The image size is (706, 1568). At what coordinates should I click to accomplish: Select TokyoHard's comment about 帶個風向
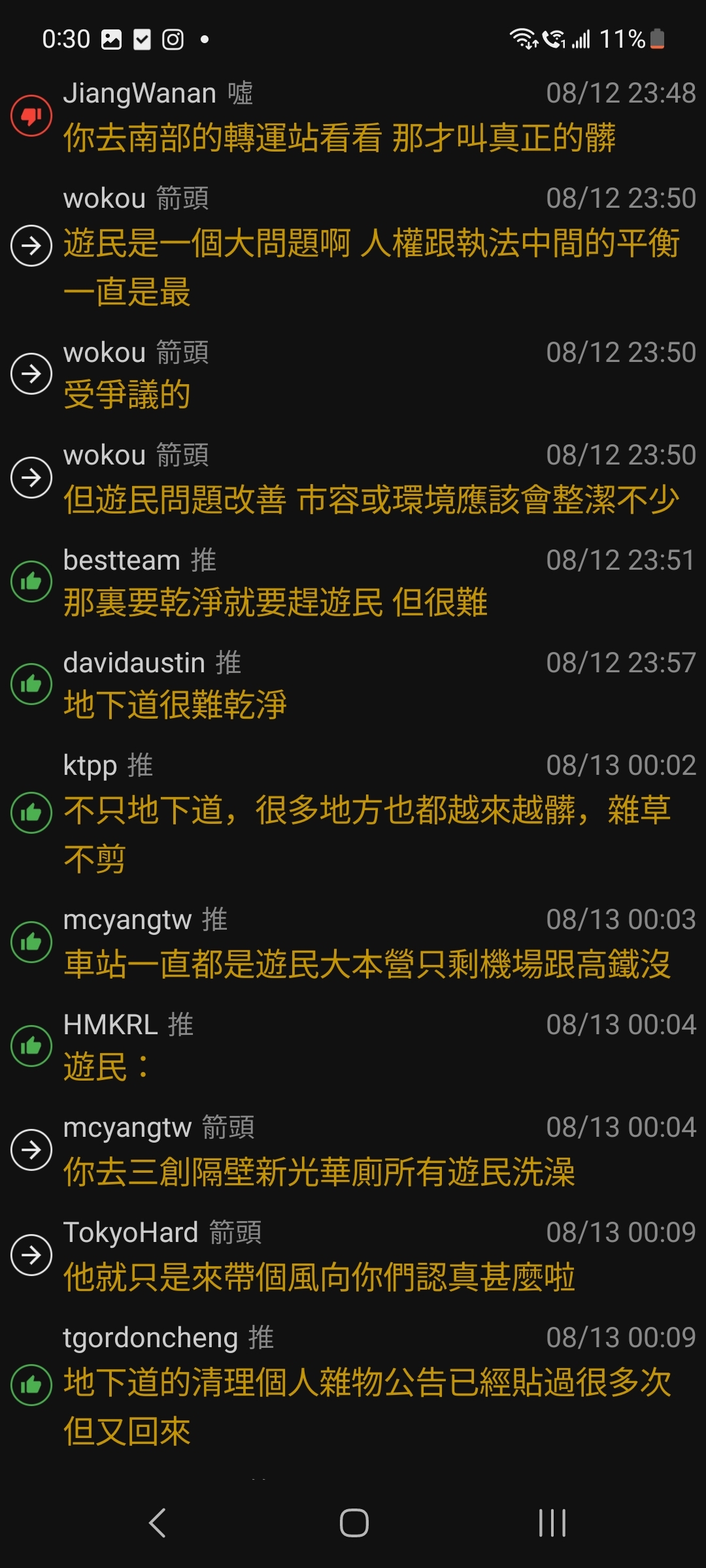pos(353,1254)
